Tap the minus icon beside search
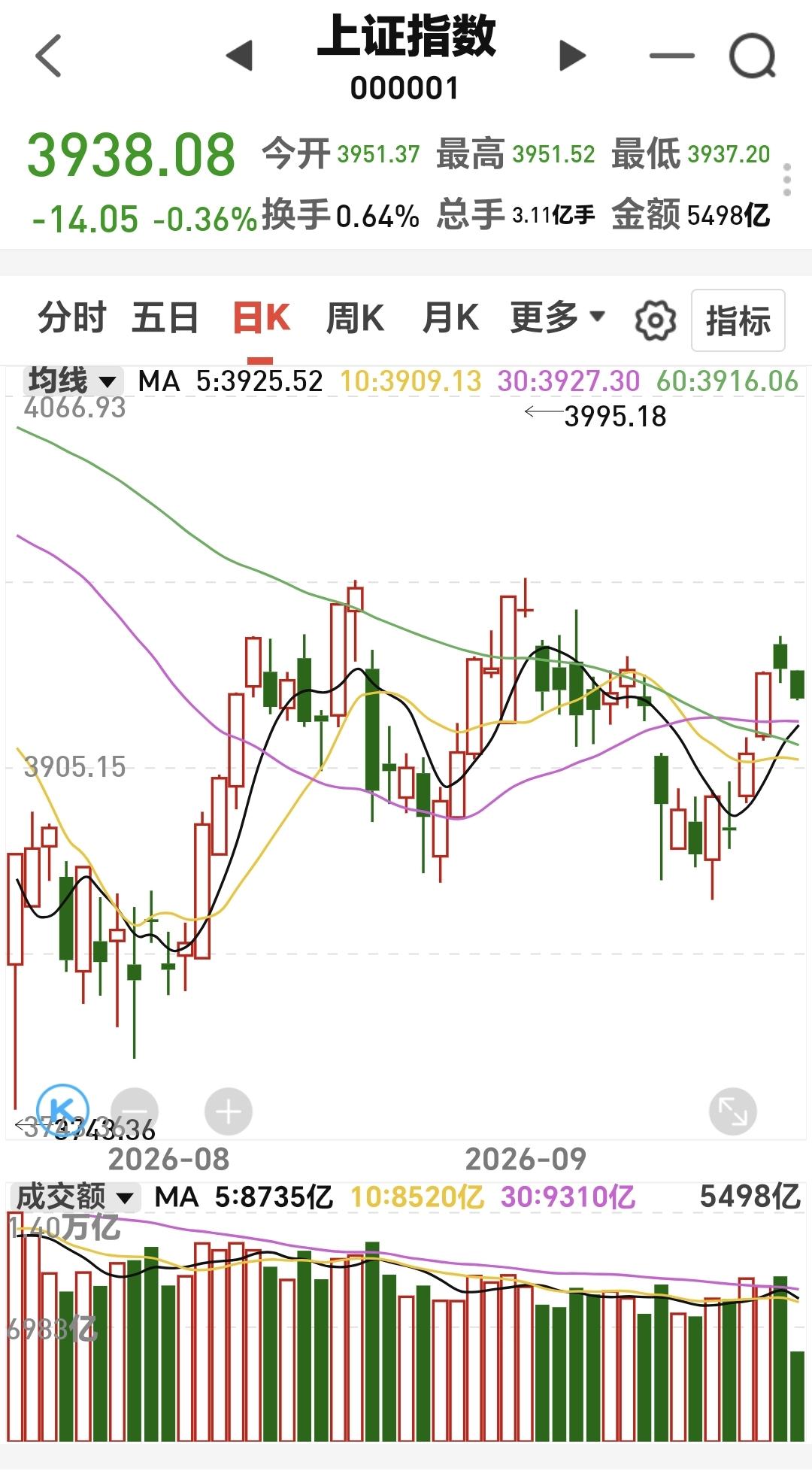The image size is (812, 1471). (x=671, y=56)
